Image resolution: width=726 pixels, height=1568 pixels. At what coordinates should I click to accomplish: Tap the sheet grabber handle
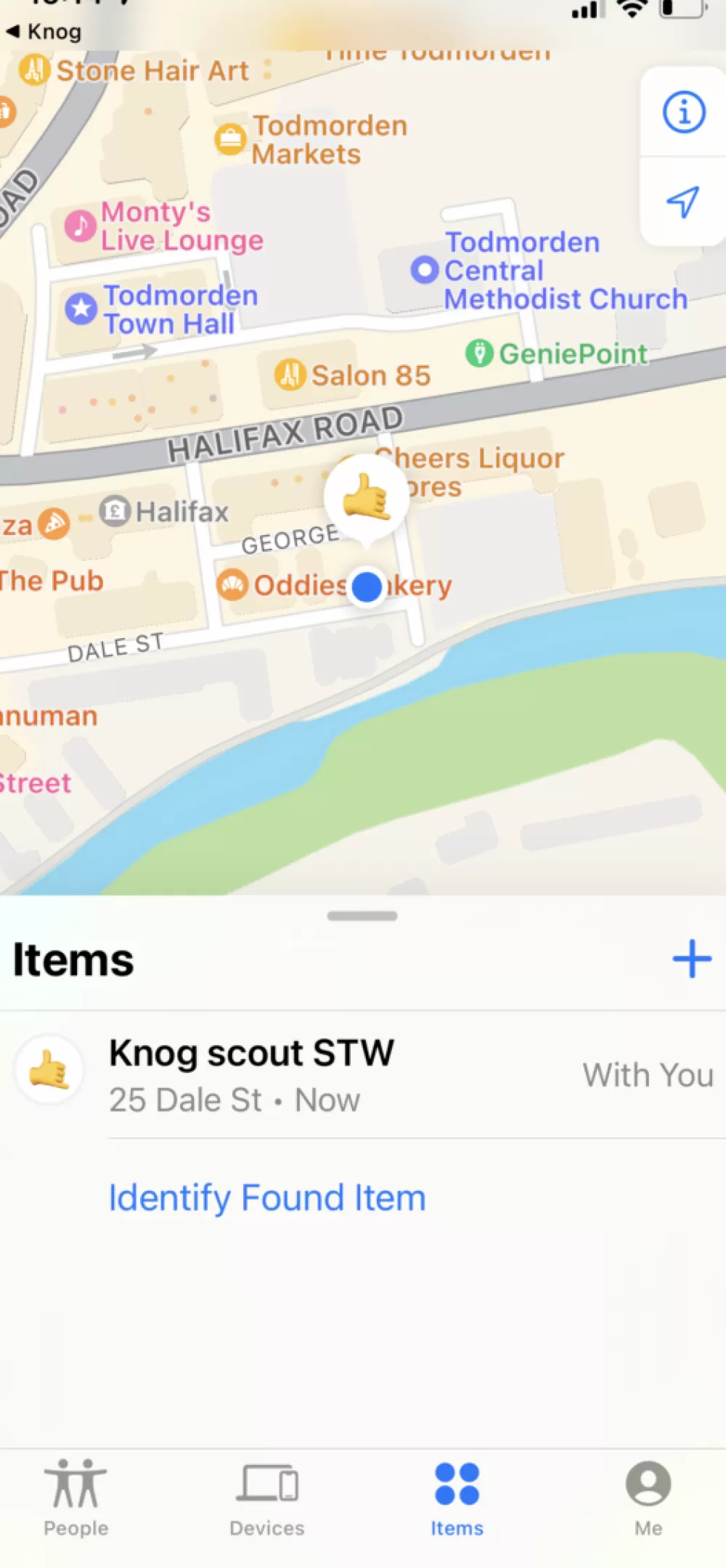pyautogui.click(x=362, y=915)
